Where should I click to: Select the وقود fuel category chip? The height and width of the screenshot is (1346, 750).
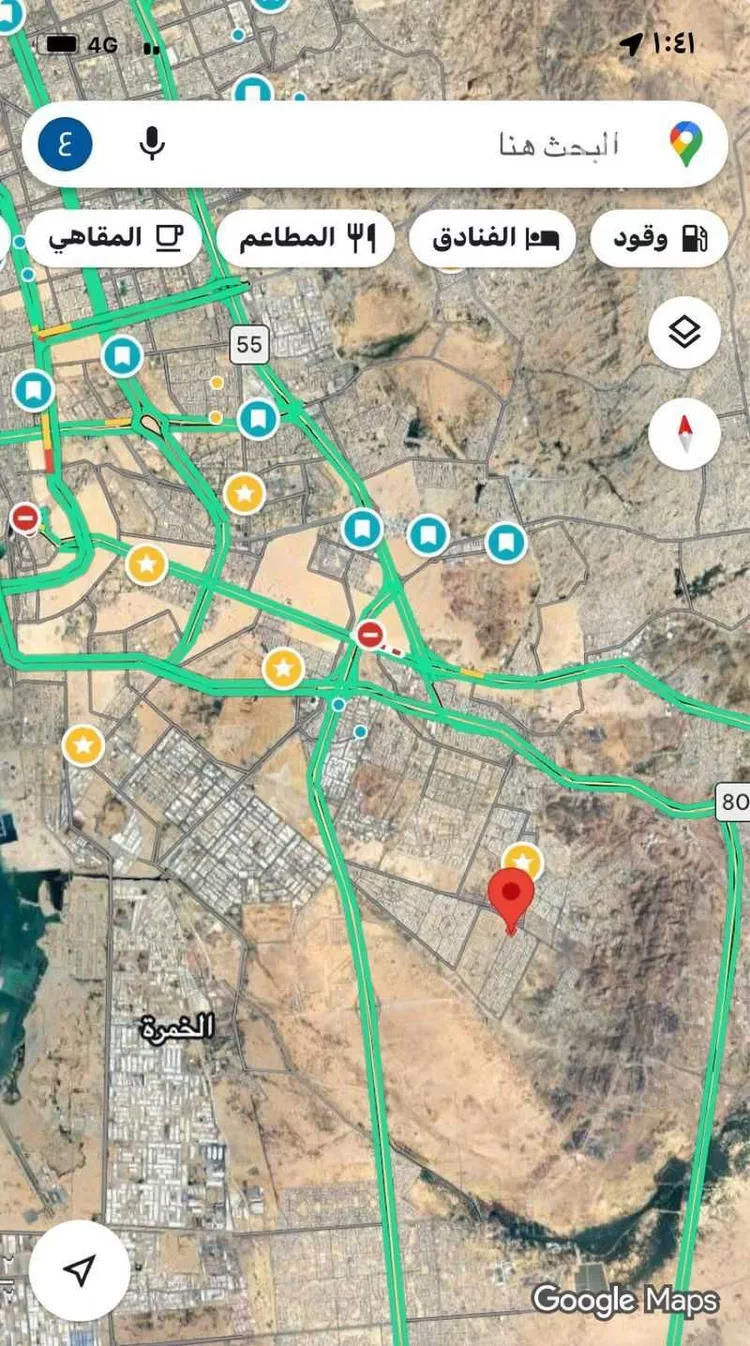point(659,237)
